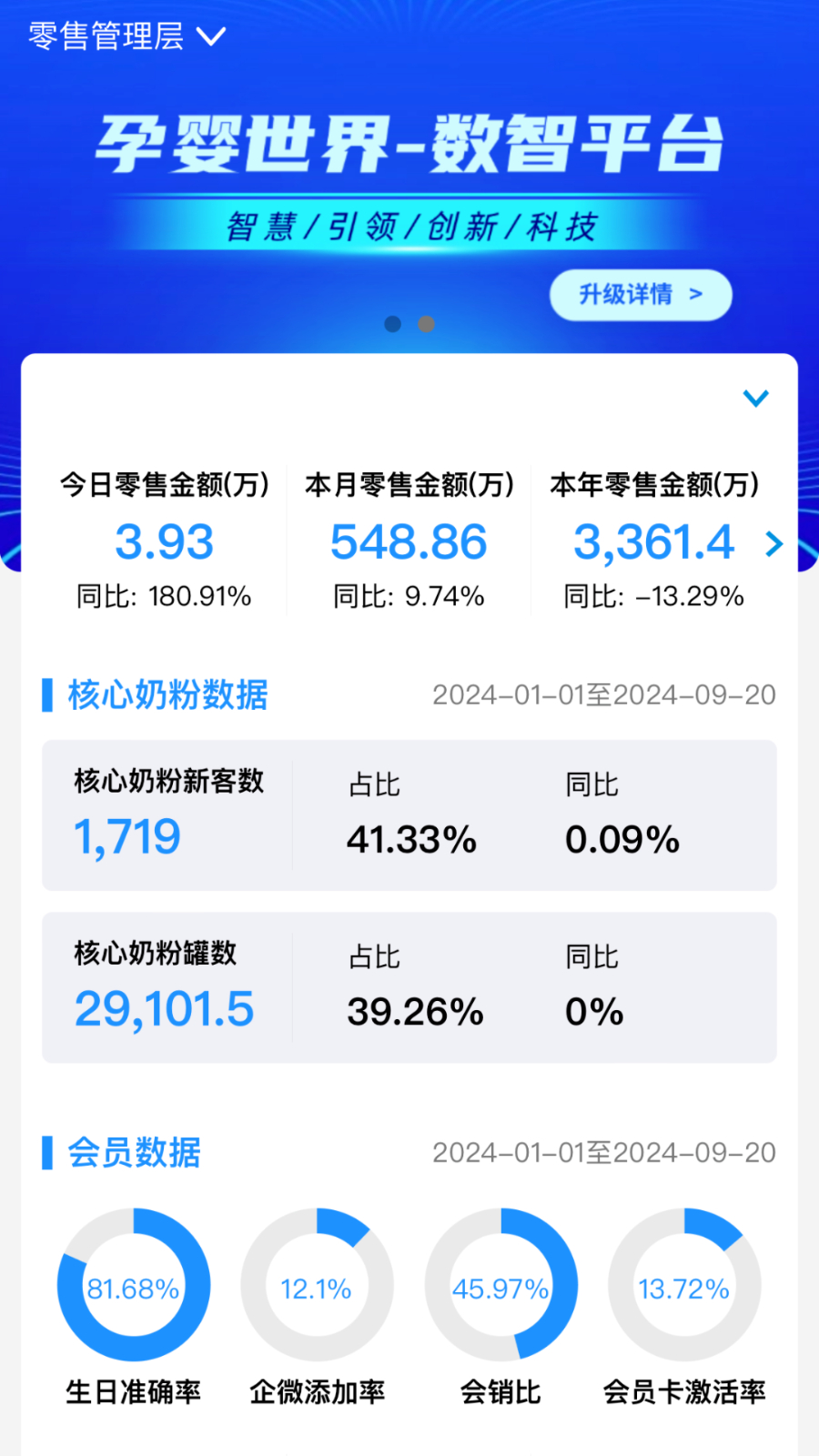
Task: Click the blue bar icon beside 会员数据
Action: point(46,1153)
